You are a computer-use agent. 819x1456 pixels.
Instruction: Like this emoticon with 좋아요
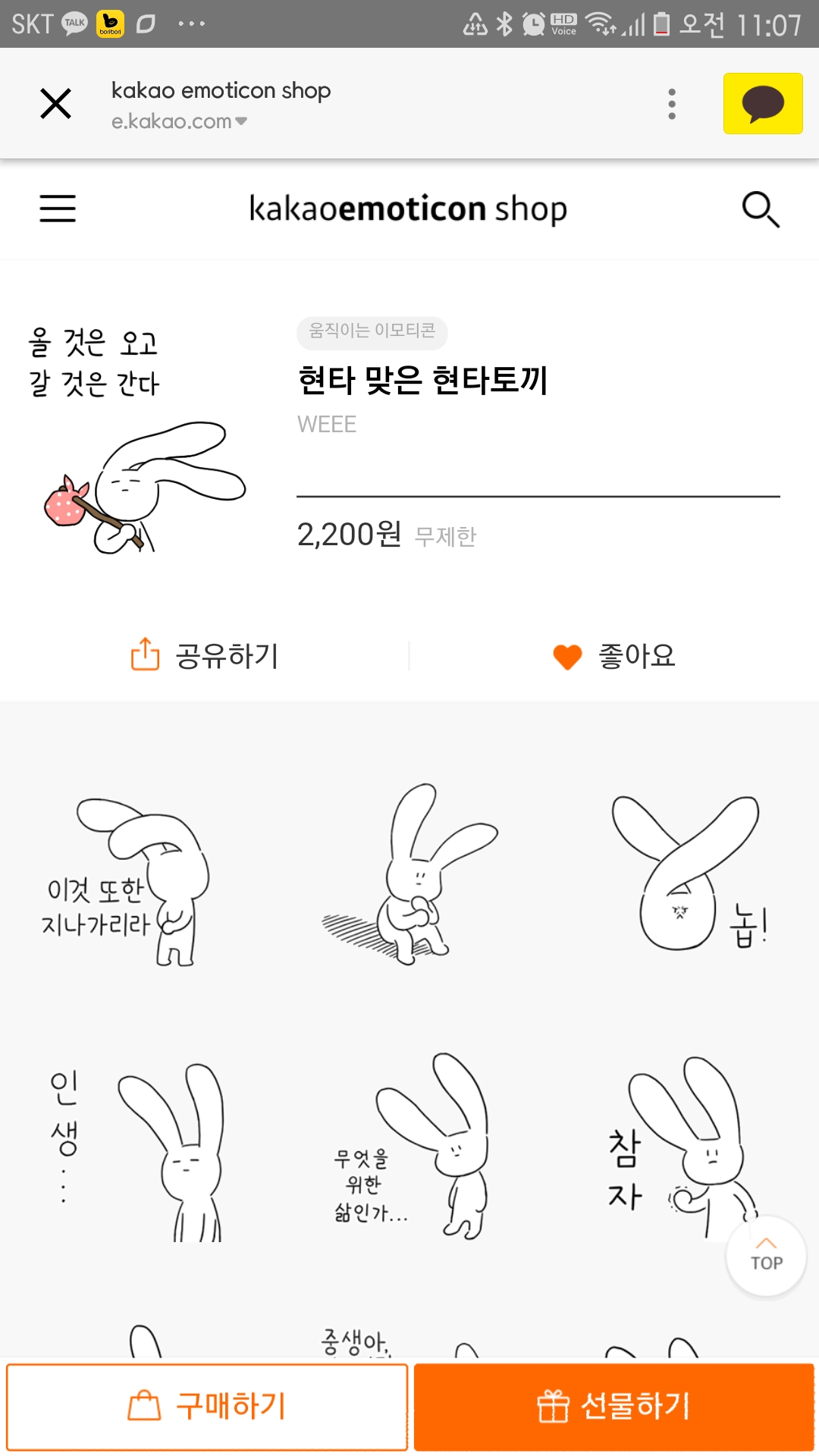(x=614, y=655)
